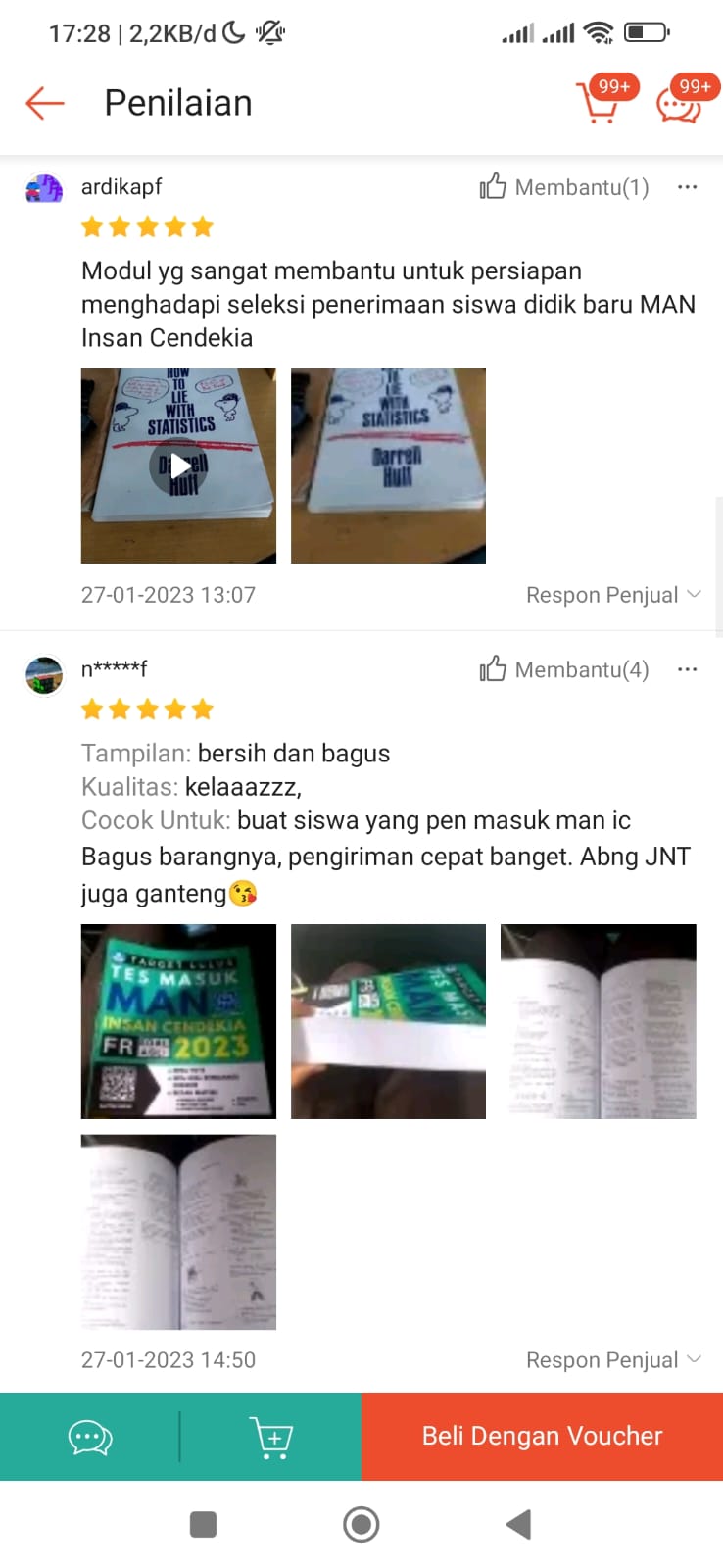Mark n*****f's review as Membantu
This screenshot has height=1568, width=723.
pos(563,669)
